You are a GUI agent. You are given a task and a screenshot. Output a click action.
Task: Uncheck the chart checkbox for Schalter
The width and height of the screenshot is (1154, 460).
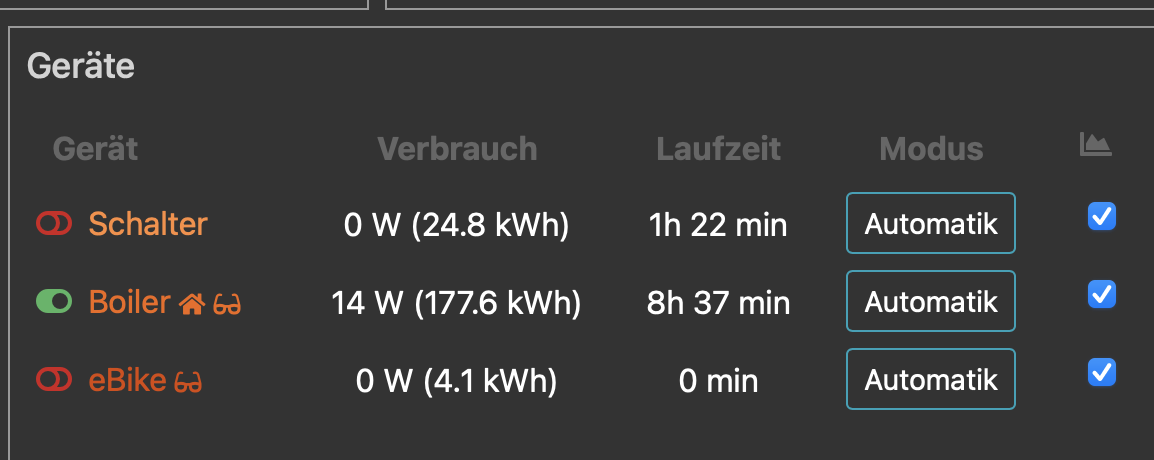(1101, 216)
